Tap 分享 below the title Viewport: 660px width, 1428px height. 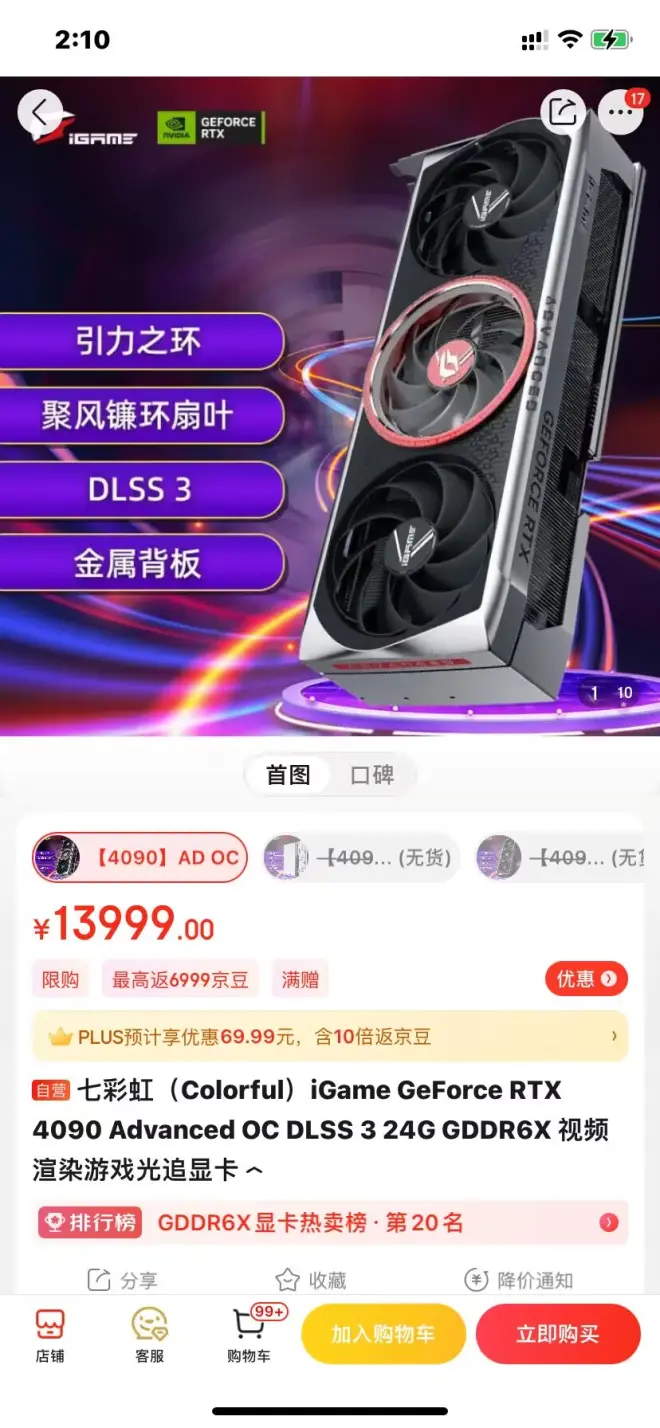(x=122, y=1280)
